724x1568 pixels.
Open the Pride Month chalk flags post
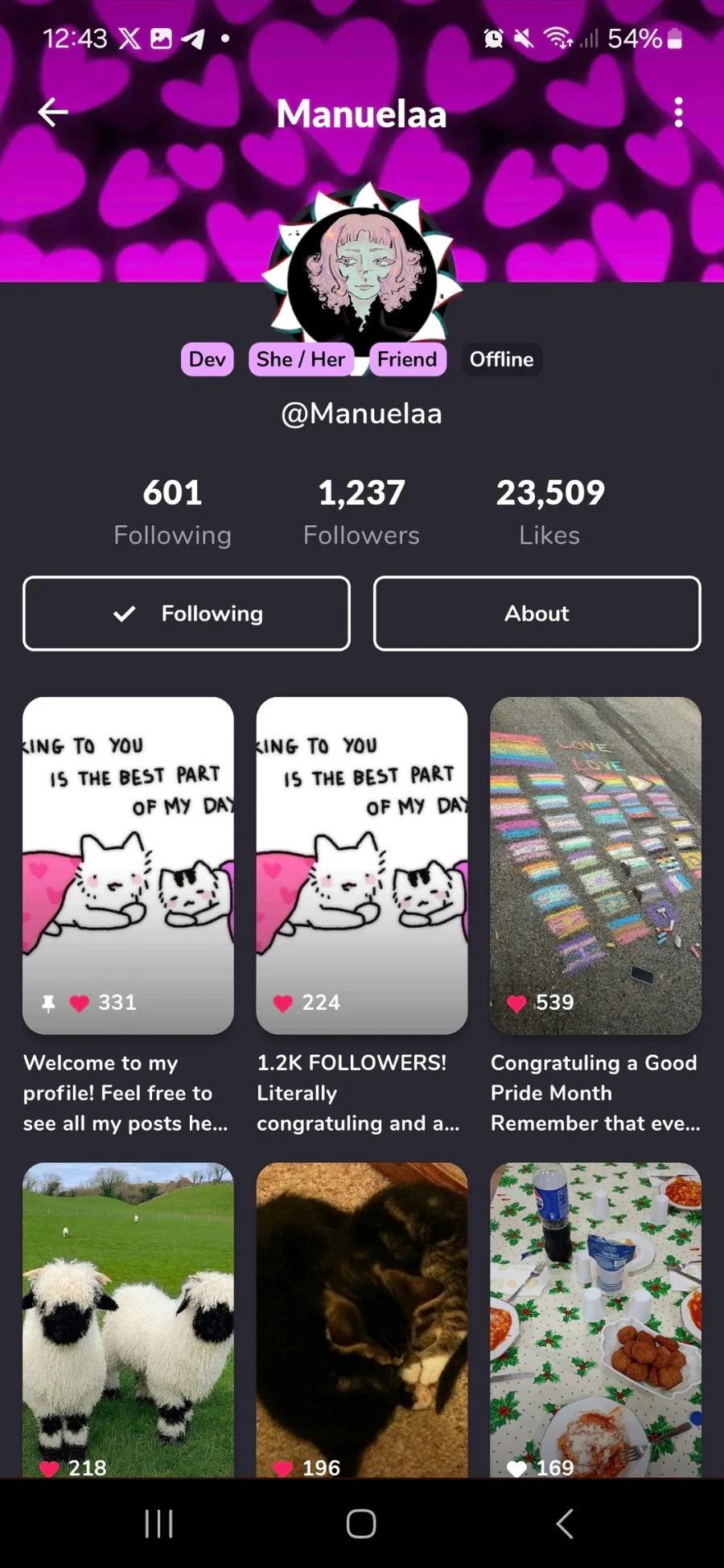click(x=595, y=864)
